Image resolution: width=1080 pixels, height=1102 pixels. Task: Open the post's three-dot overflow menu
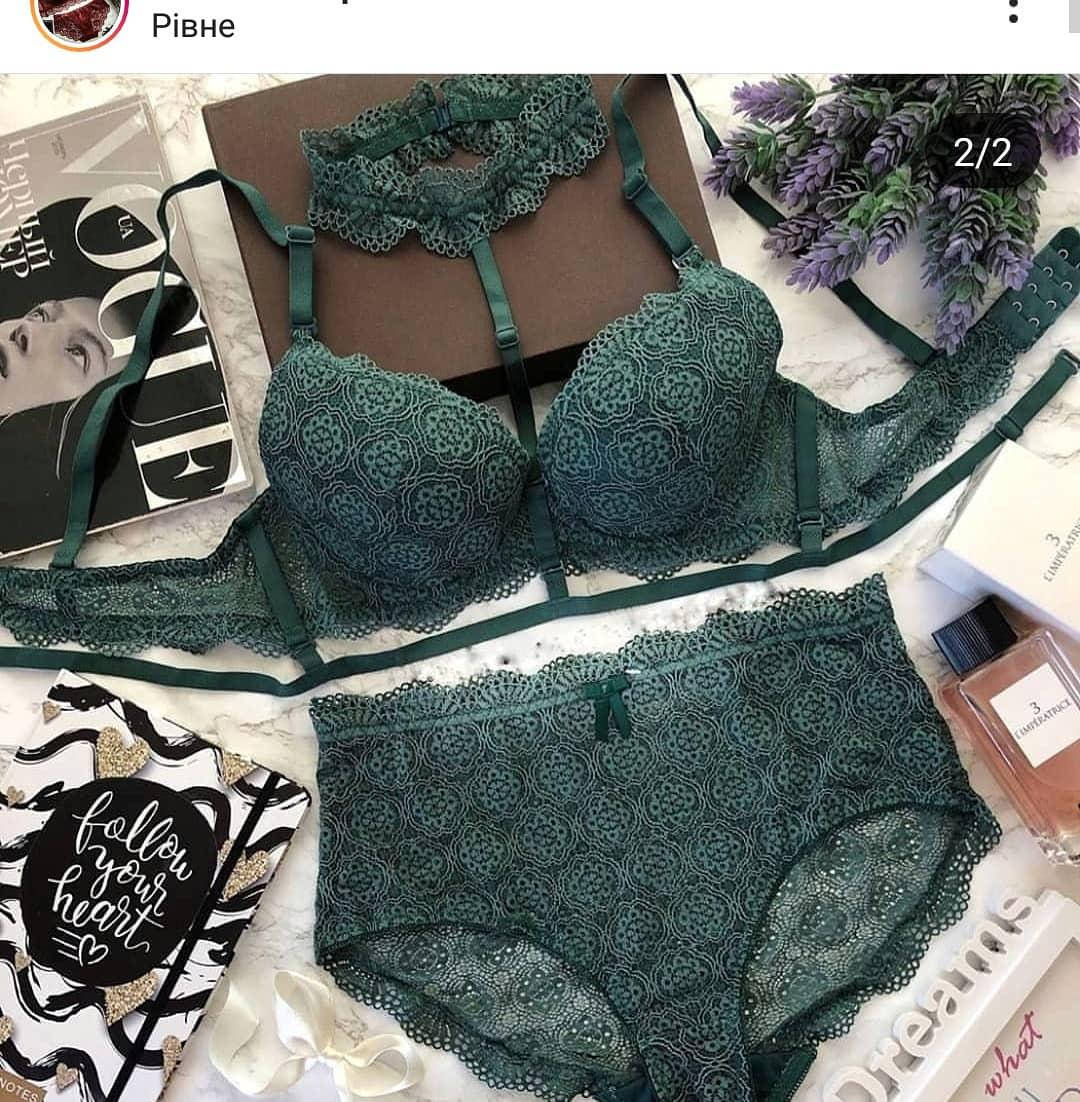coord(1013,12)
